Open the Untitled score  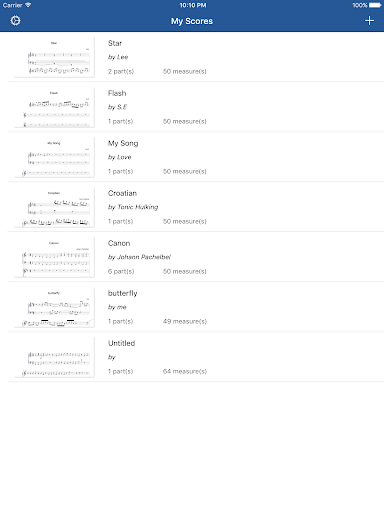(x=192, y=357)
